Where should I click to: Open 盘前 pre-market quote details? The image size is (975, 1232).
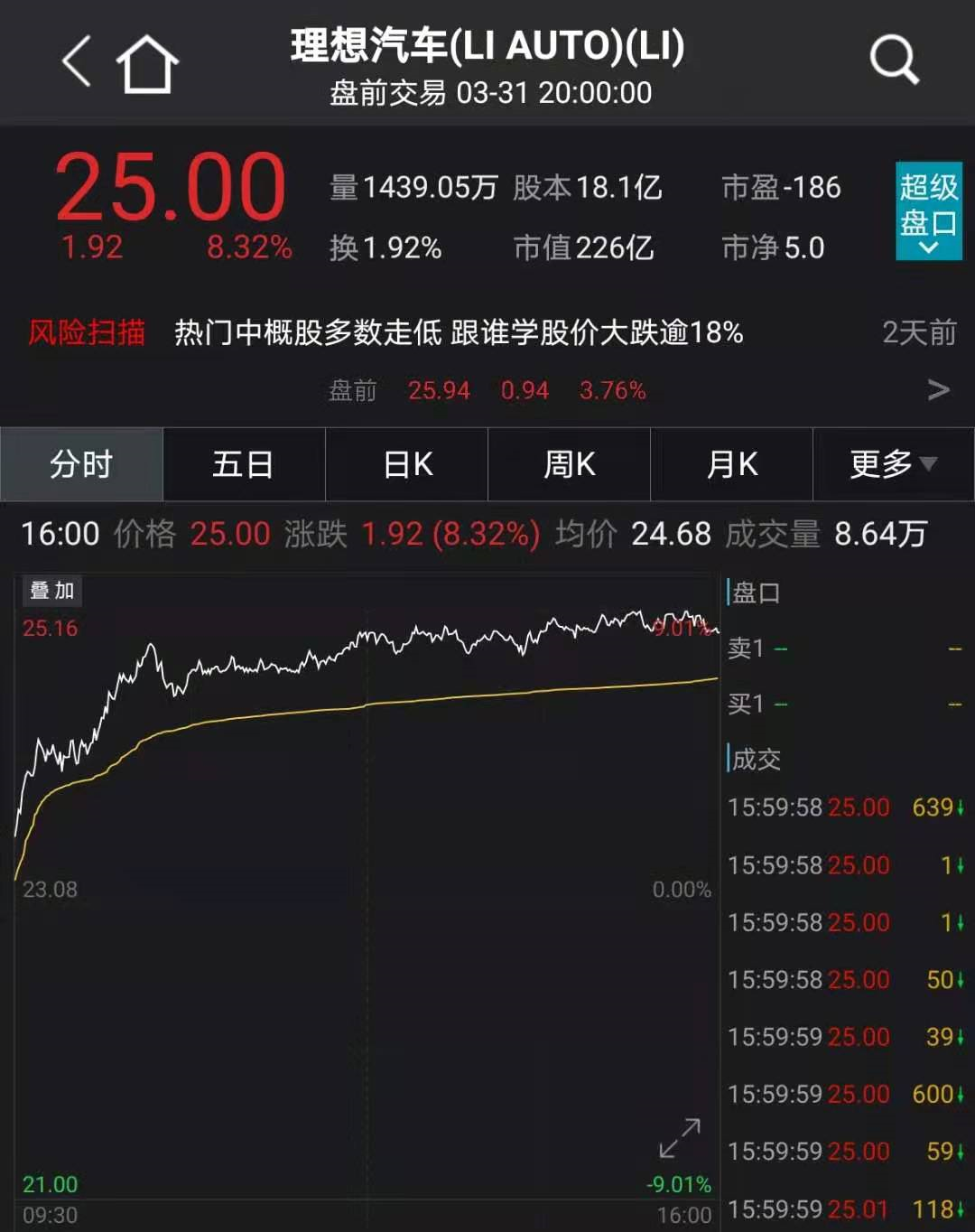click(938, 390)
